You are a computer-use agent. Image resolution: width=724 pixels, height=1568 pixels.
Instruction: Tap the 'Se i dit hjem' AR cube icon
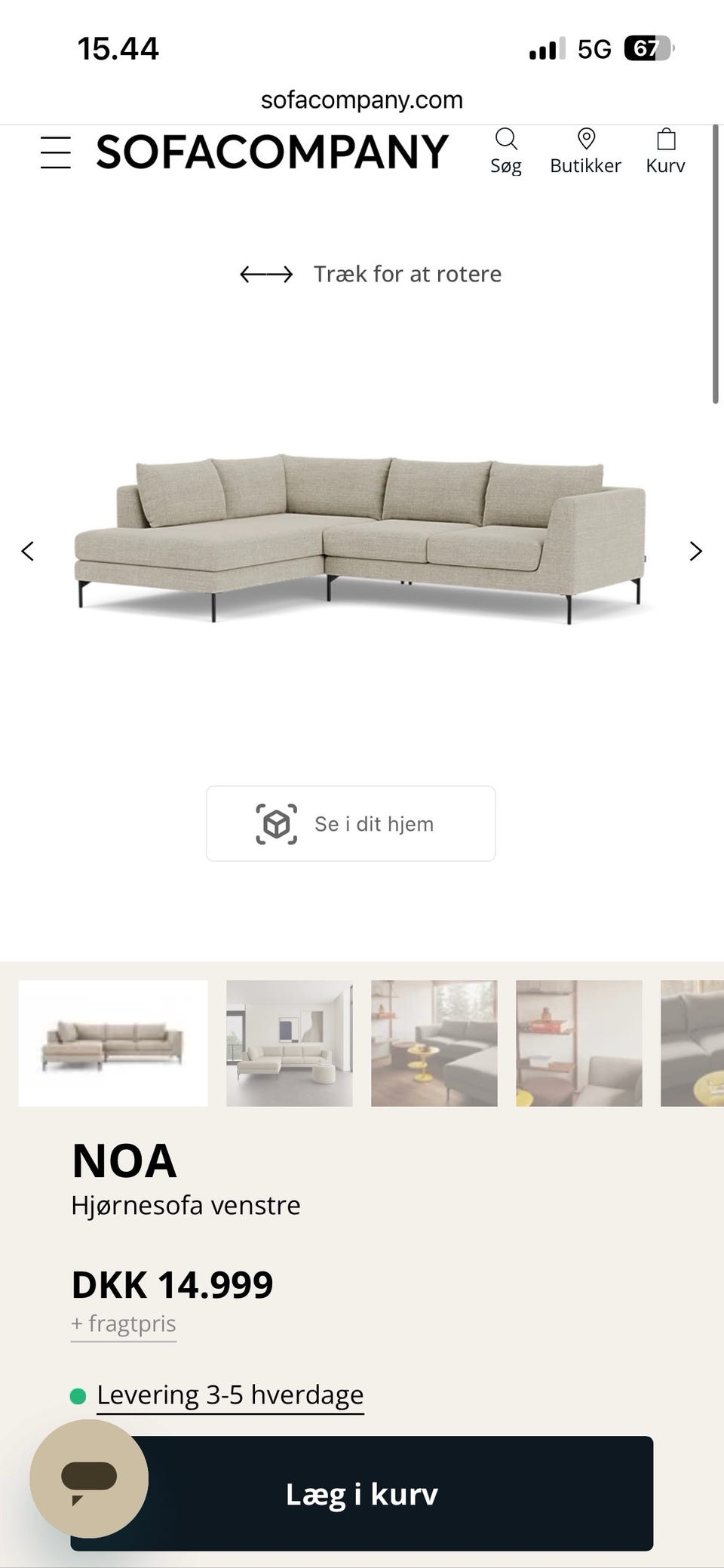coord(278,823)
